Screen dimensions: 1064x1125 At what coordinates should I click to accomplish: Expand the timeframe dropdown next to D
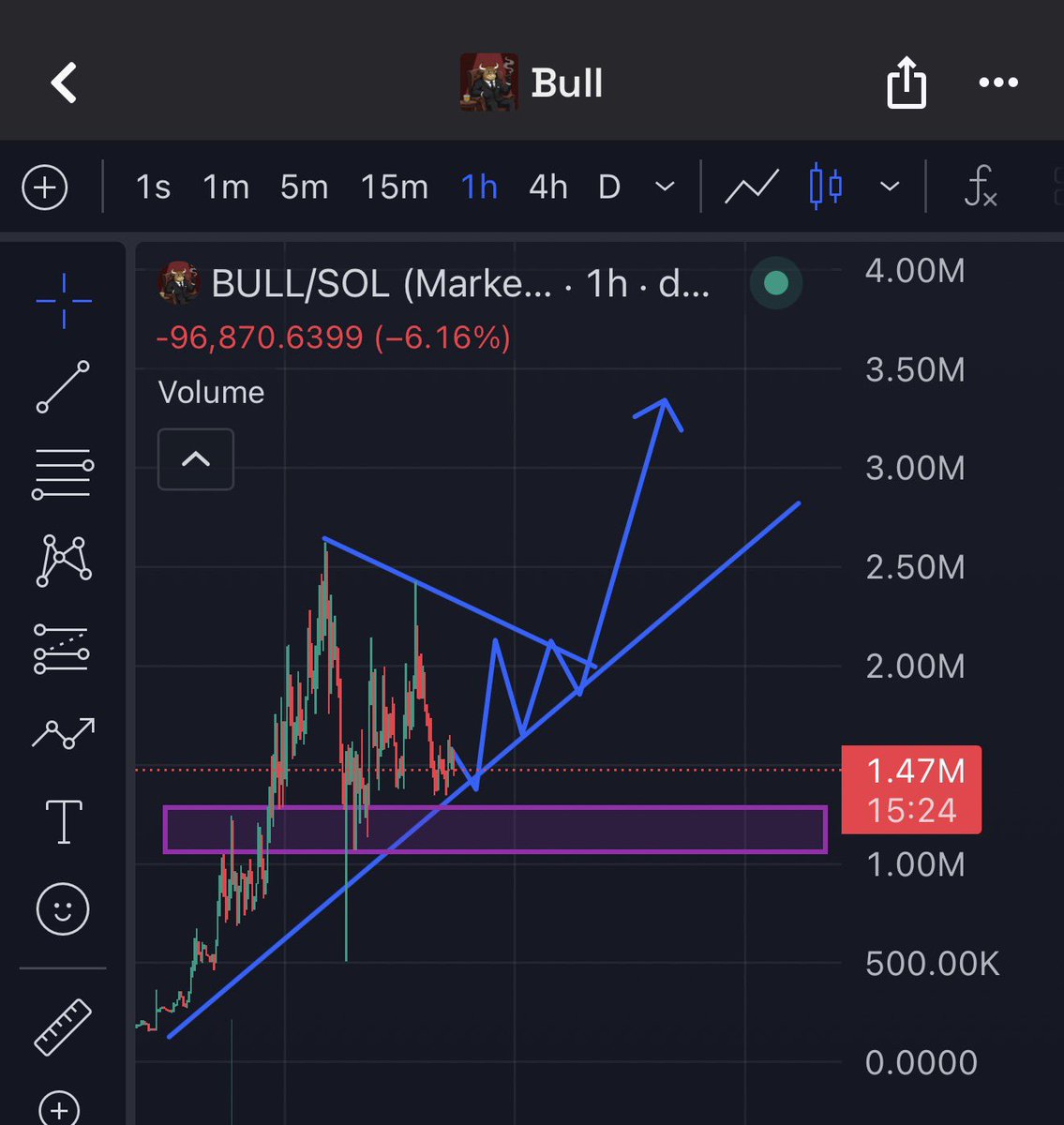coord(665,187)
